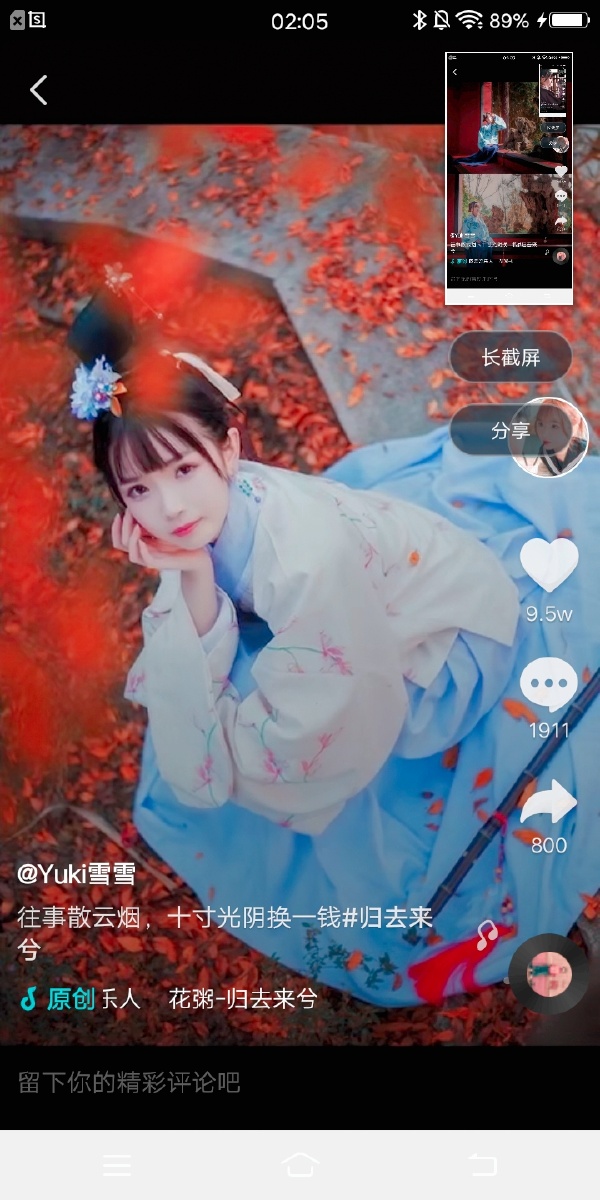Like this video with the heart icon
This screenshot has width=600, height=1200.
pos(549,566)
